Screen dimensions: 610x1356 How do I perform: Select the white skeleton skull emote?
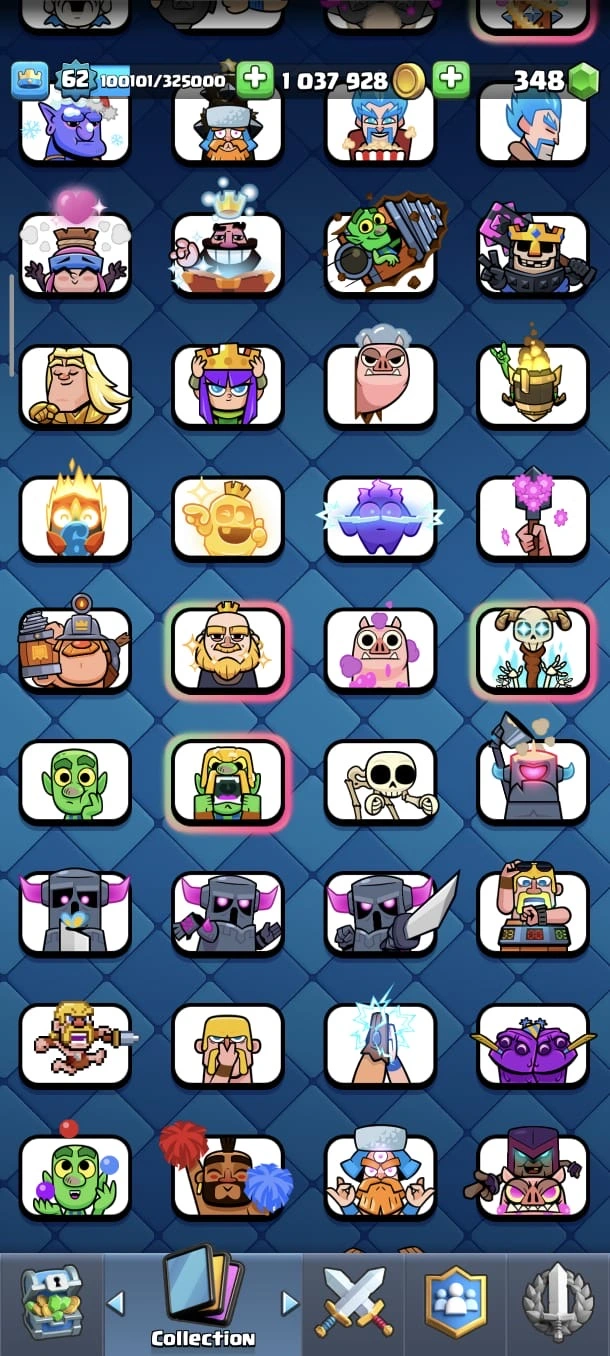point(381,781)
